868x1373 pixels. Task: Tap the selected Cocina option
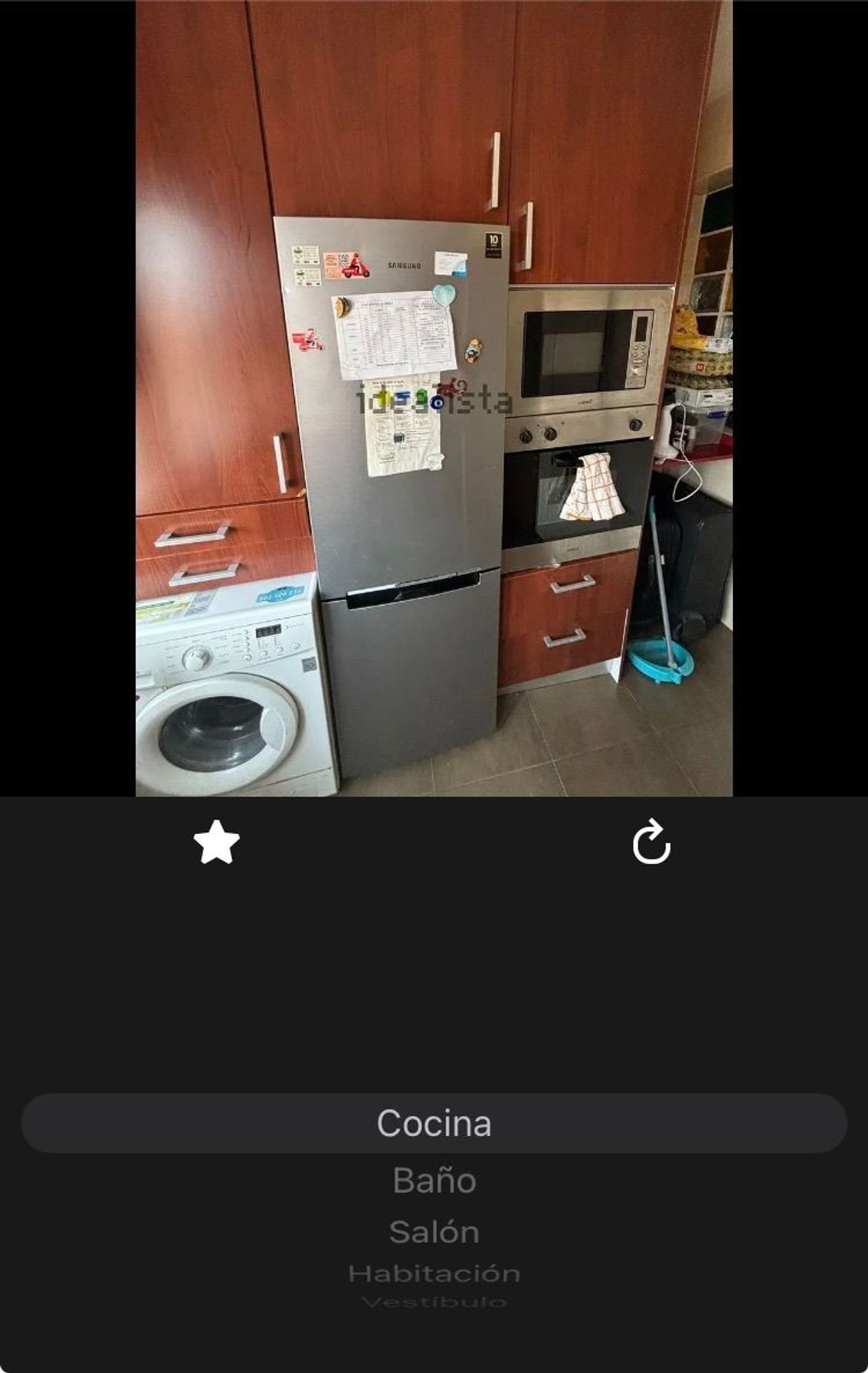434,1123
